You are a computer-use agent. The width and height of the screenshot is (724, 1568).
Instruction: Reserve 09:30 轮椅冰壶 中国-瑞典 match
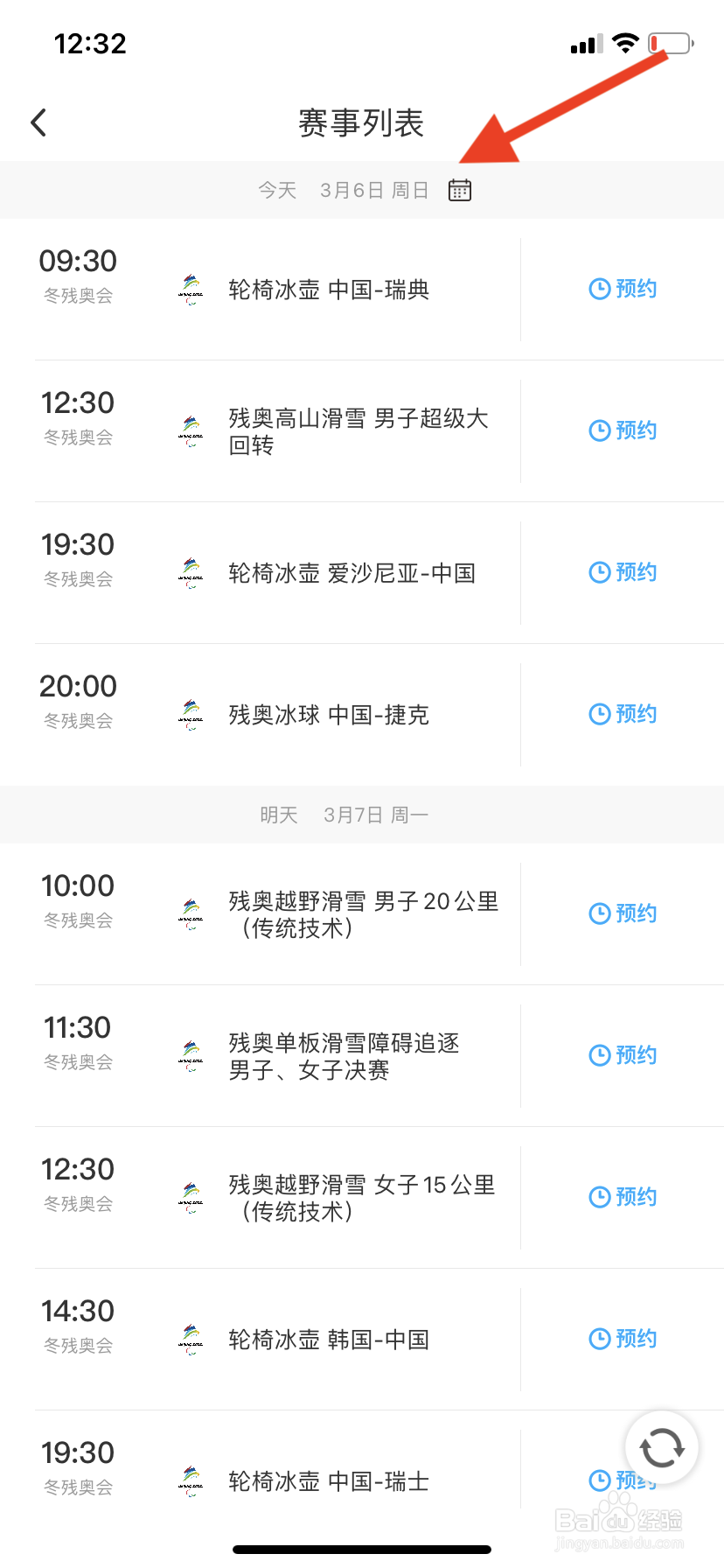[x=623, y=289]
